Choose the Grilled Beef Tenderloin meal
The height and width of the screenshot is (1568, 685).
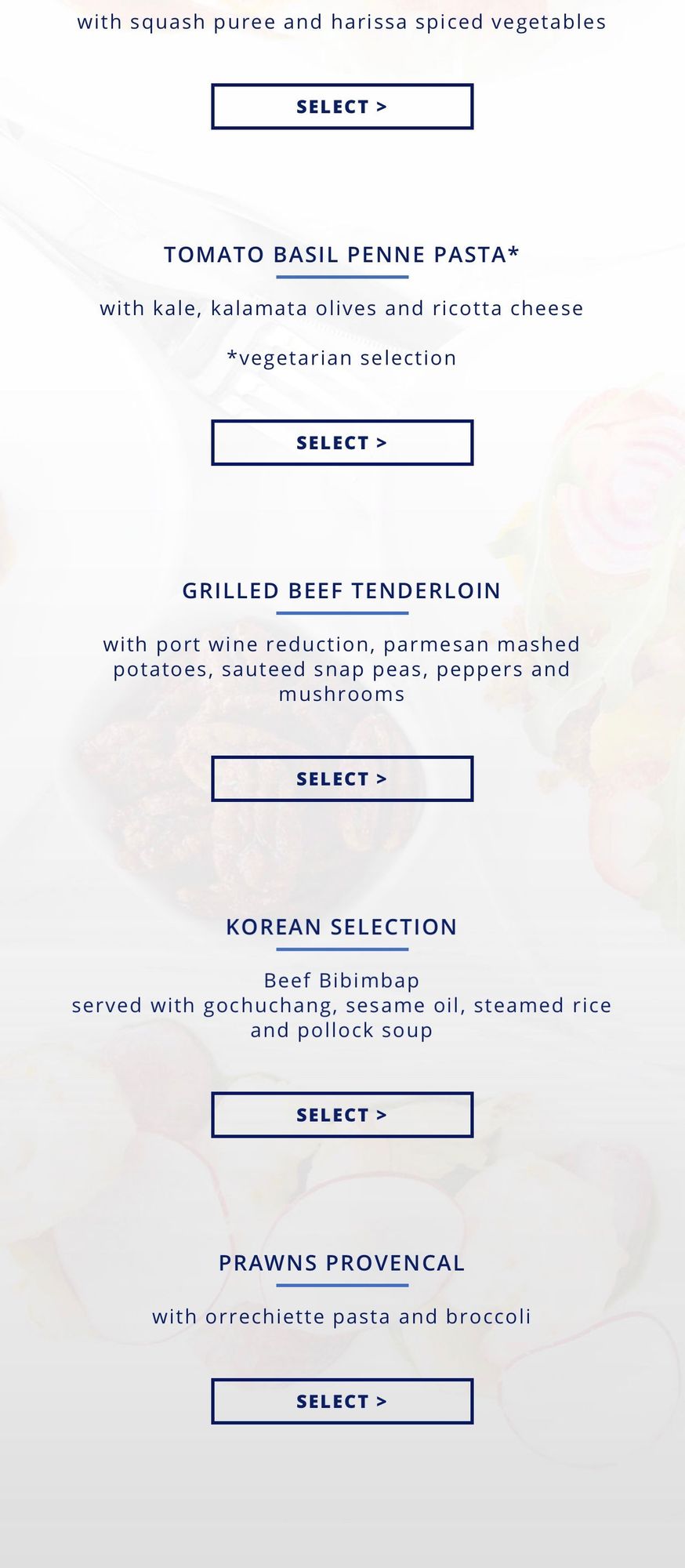tap(342, 779)
